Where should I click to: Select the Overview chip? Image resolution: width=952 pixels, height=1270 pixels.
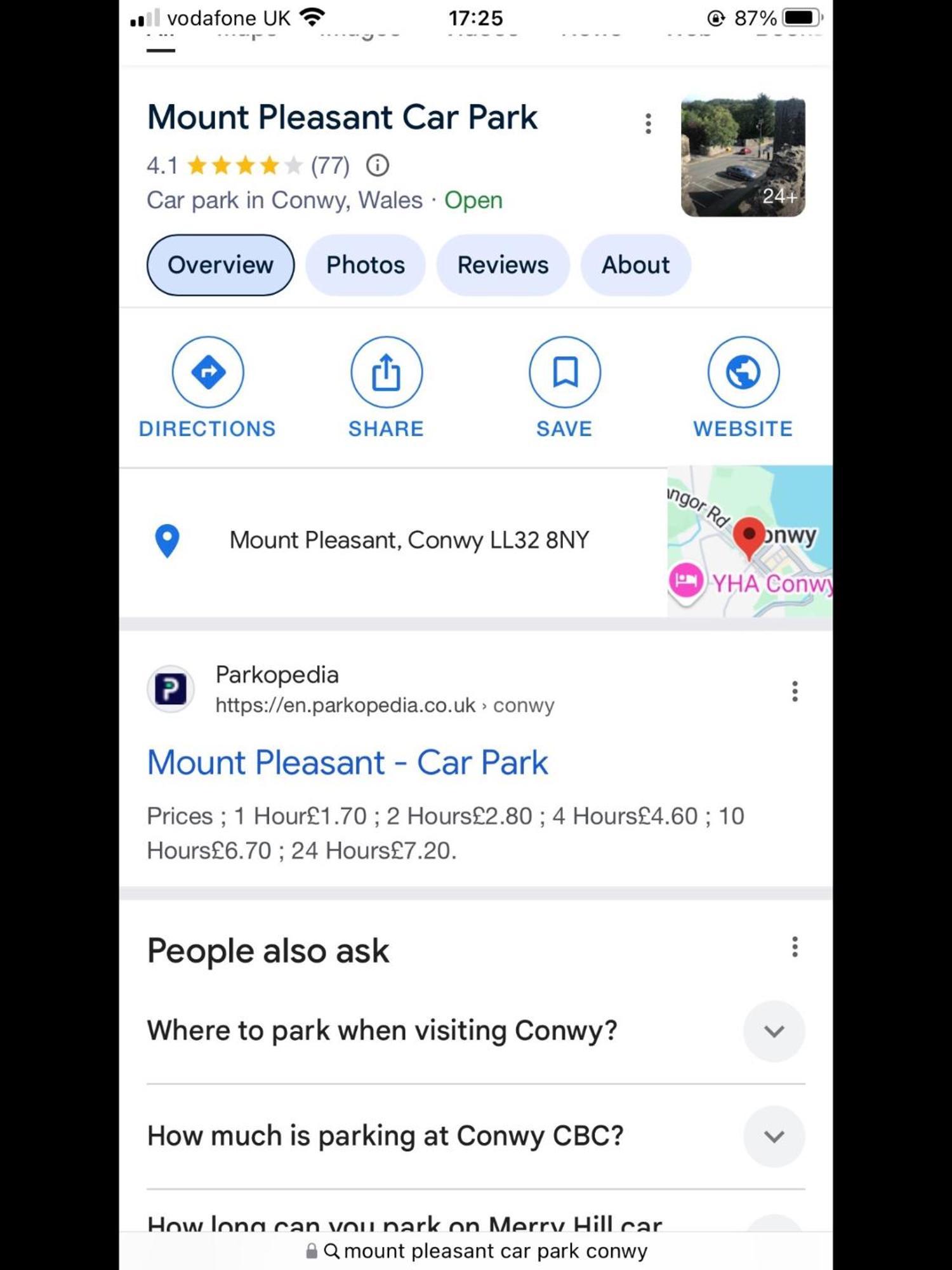(220, 265)
